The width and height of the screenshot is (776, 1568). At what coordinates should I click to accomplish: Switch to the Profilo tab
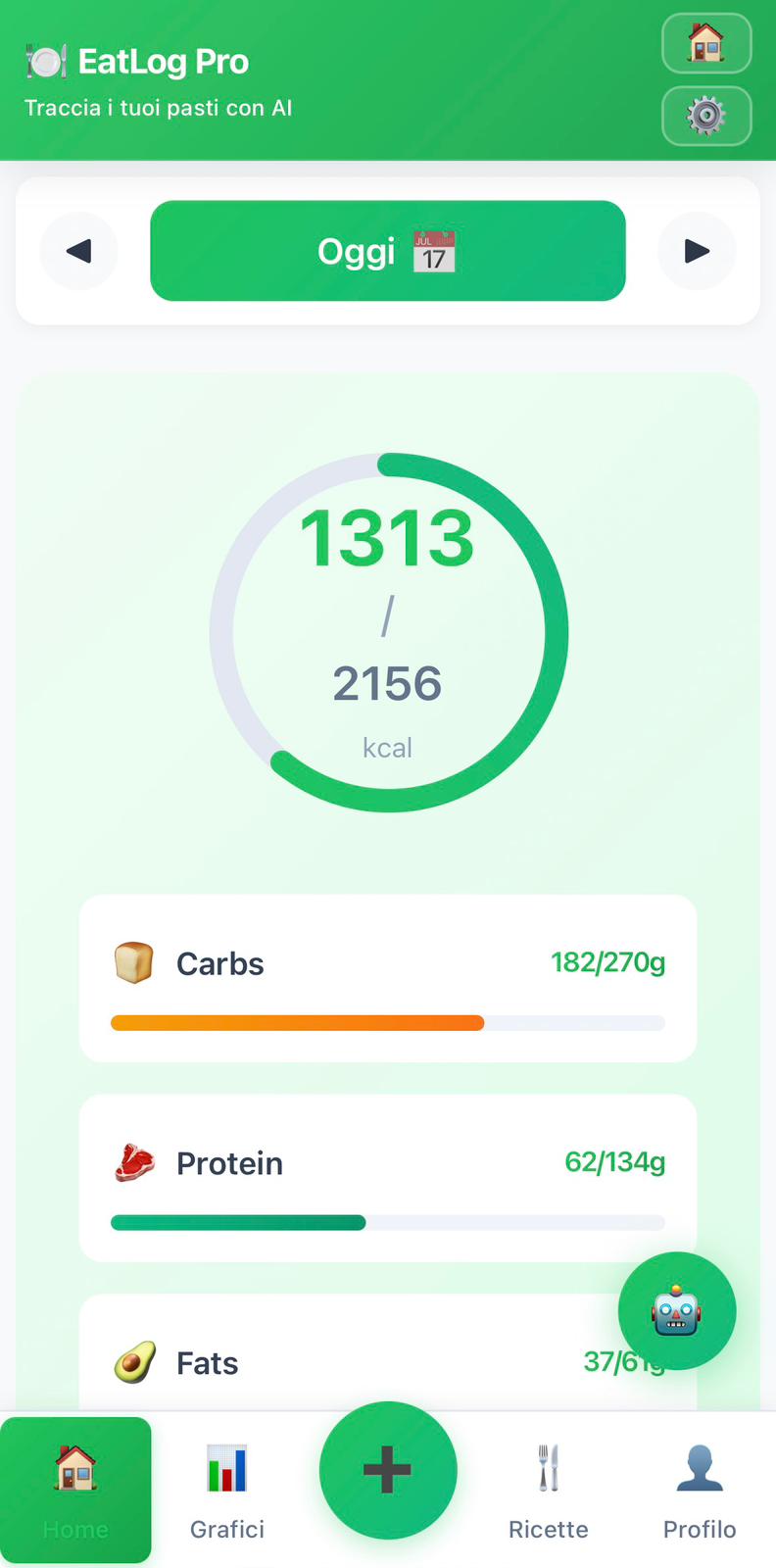pos(699,1490)
